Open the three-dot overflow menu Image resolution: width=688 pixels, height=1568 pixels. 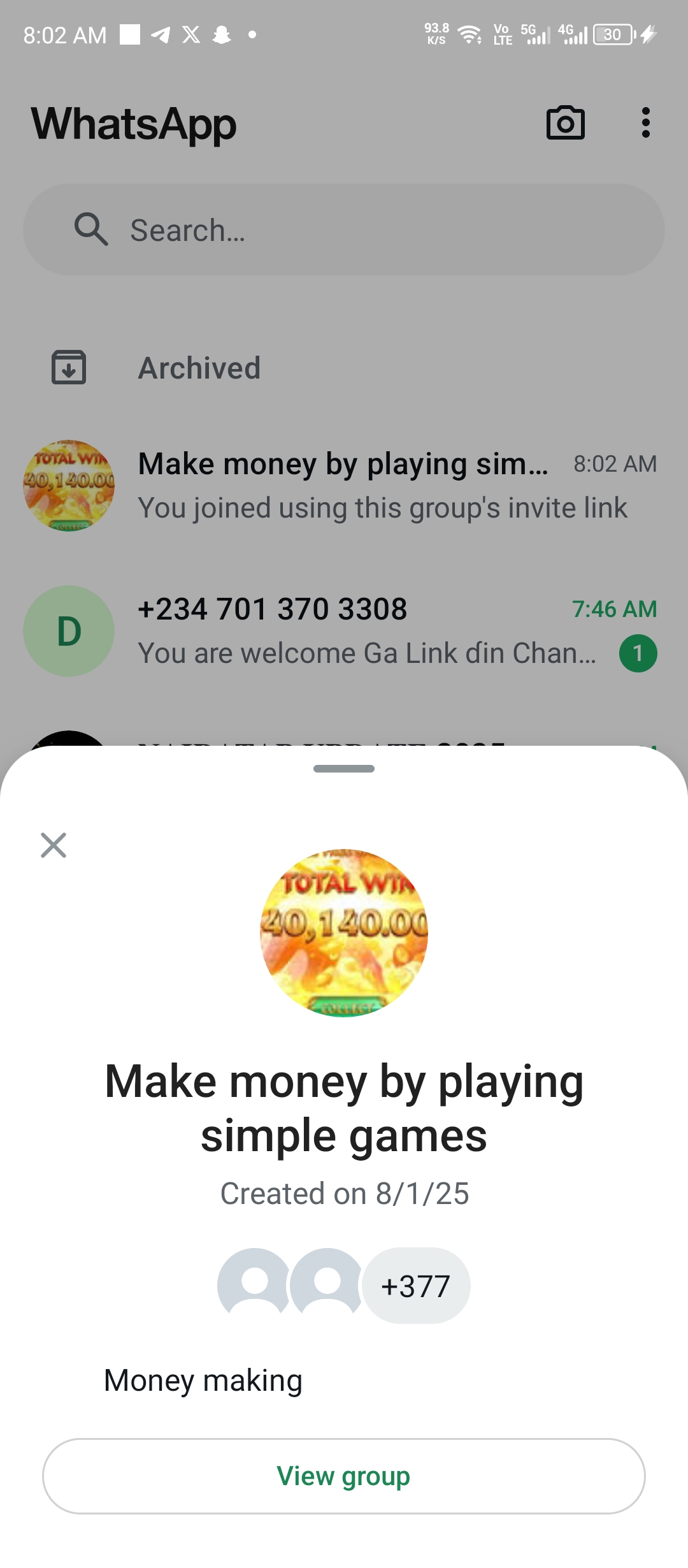point(645,122)
